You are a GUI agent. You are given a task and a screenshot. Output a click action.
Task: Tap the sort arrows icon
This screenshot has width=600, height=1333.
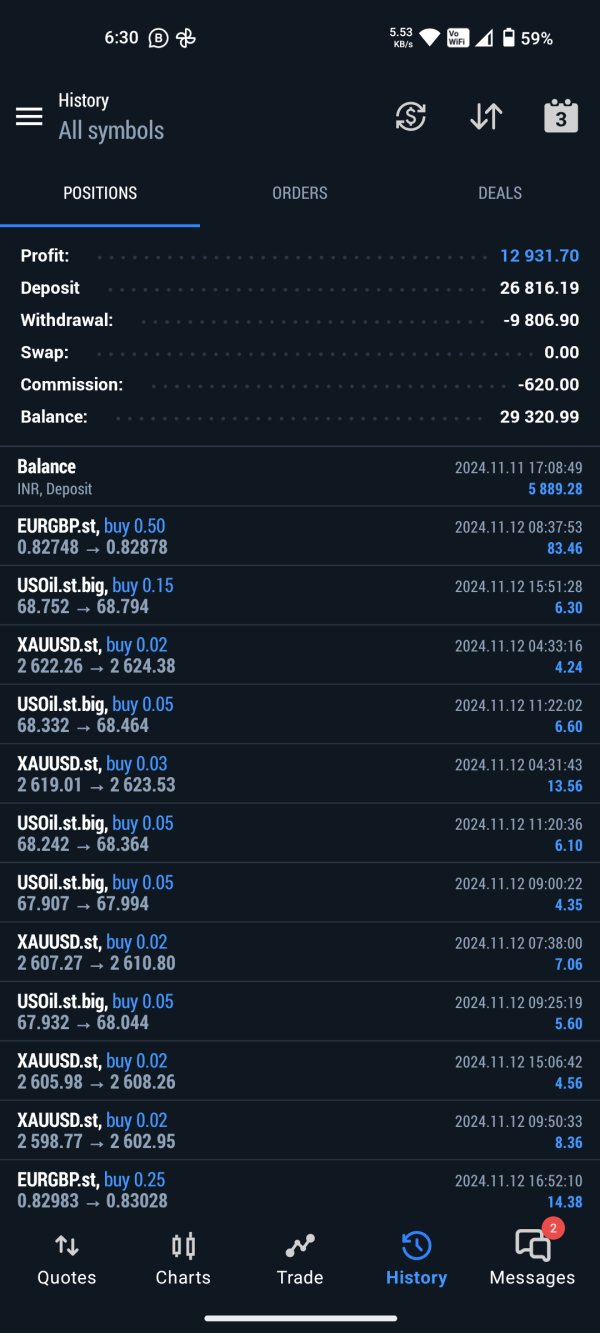tap(486, 117)
